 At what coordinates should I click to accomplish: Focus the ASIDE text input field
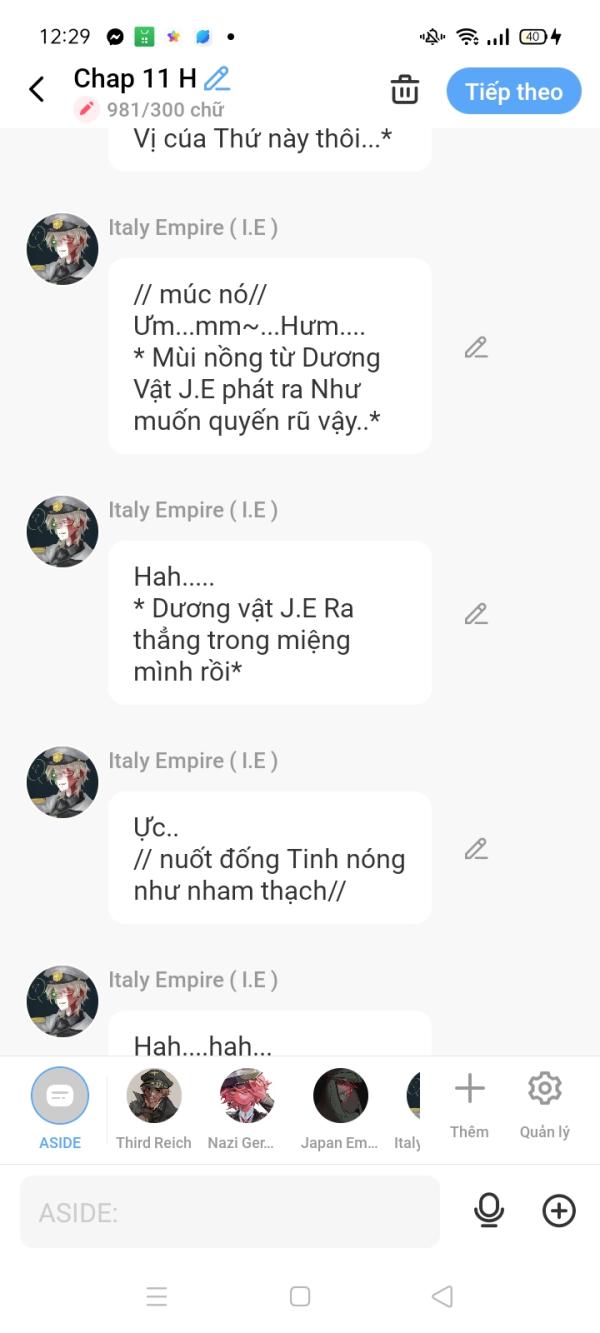[230, 1212]
